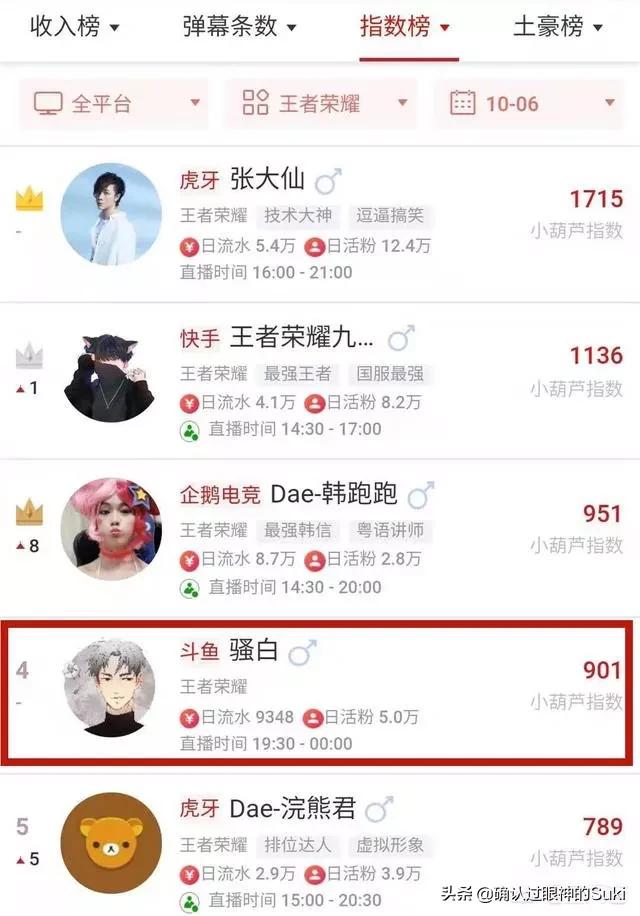View Dae-浣熊君's streamer details
This screenshot has height=916, width=640.
tap(320, 843)
